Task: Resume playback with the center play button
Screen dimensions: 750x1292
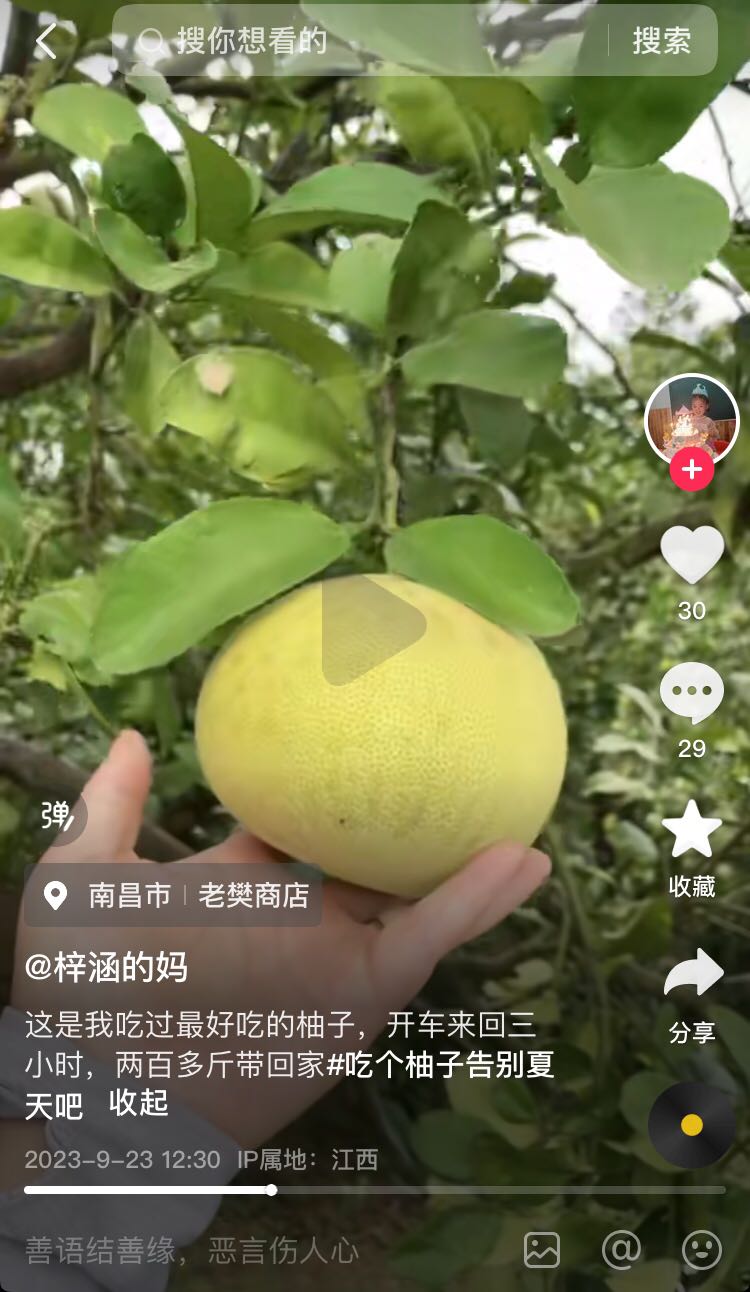Action: (x=372, y=628)
